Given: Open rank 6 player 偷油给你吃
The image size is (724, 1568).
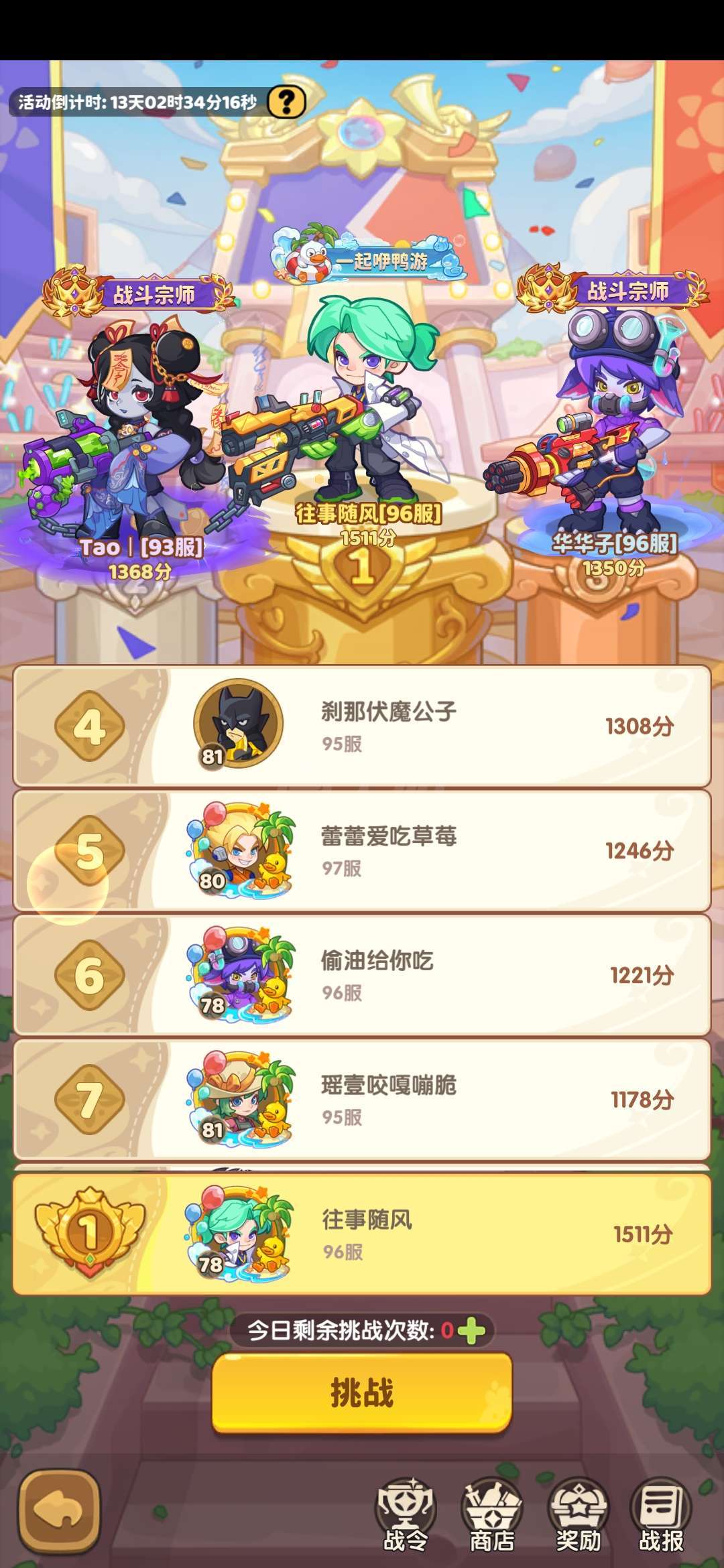Looking at the screenshot, I should pos(362,976).
